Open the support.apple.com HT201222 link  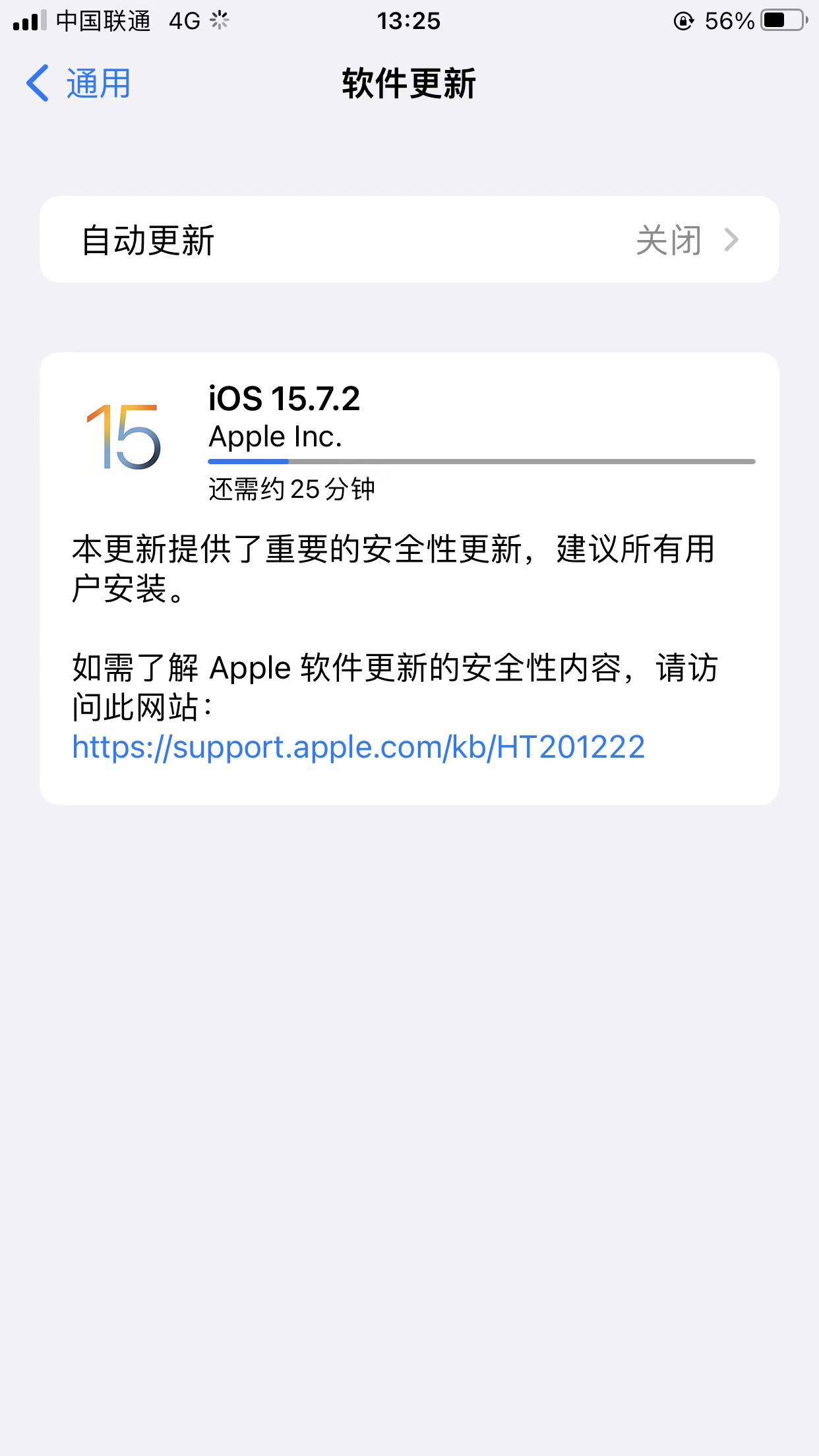(358, 747)
